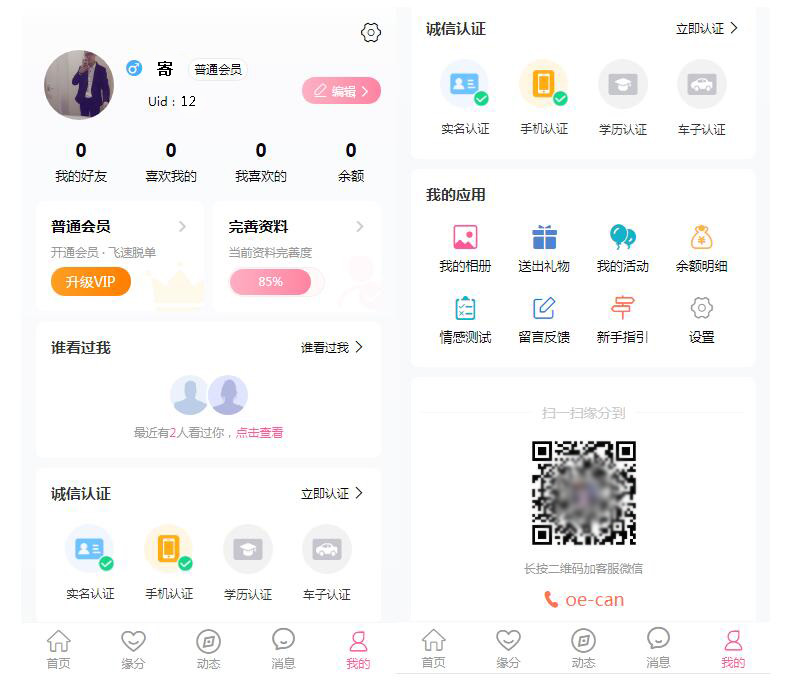Open 留言反馈 feedback page

tap(544, 319)
